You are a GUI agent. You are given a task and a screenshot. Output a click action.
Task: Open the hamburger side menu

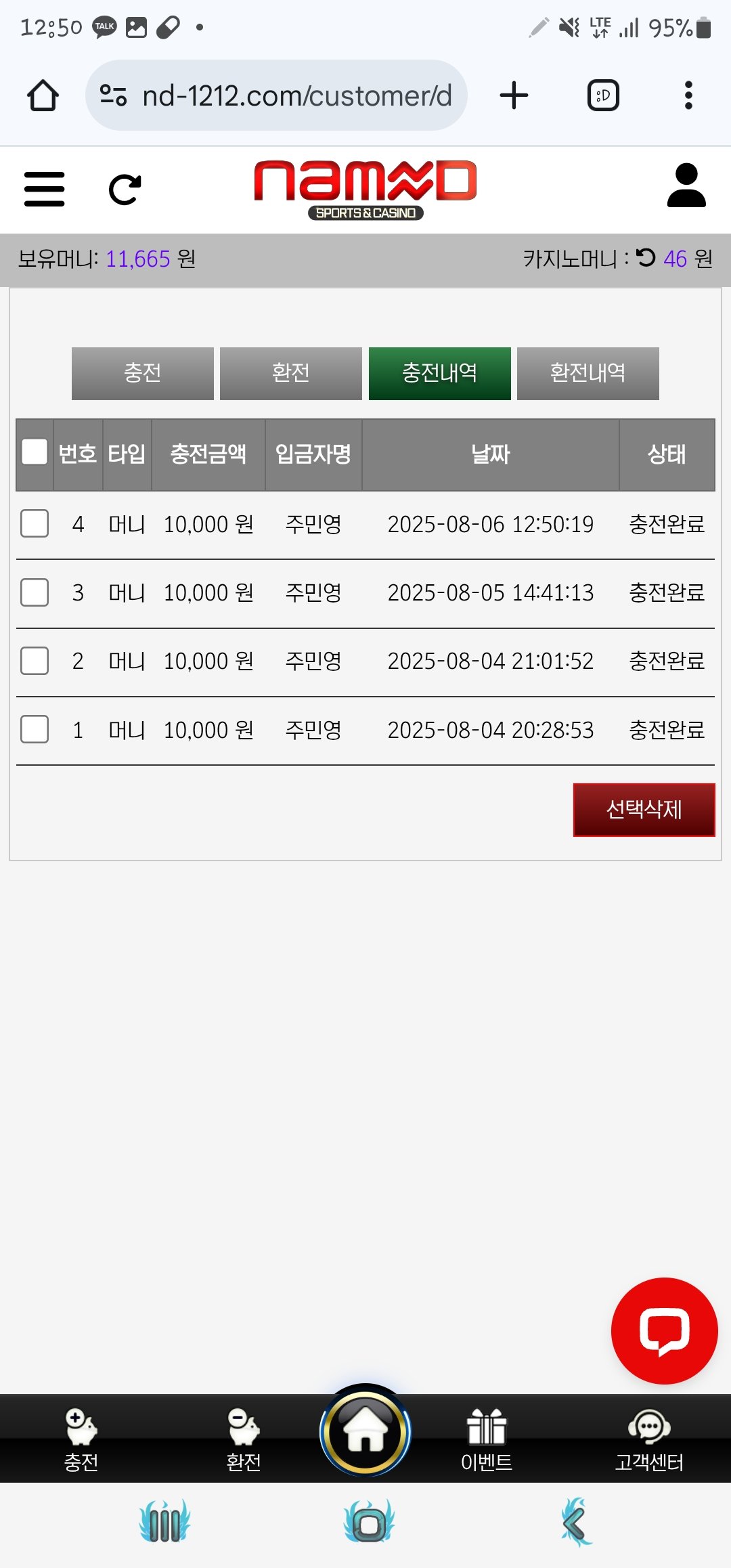(x=45, y=189)
